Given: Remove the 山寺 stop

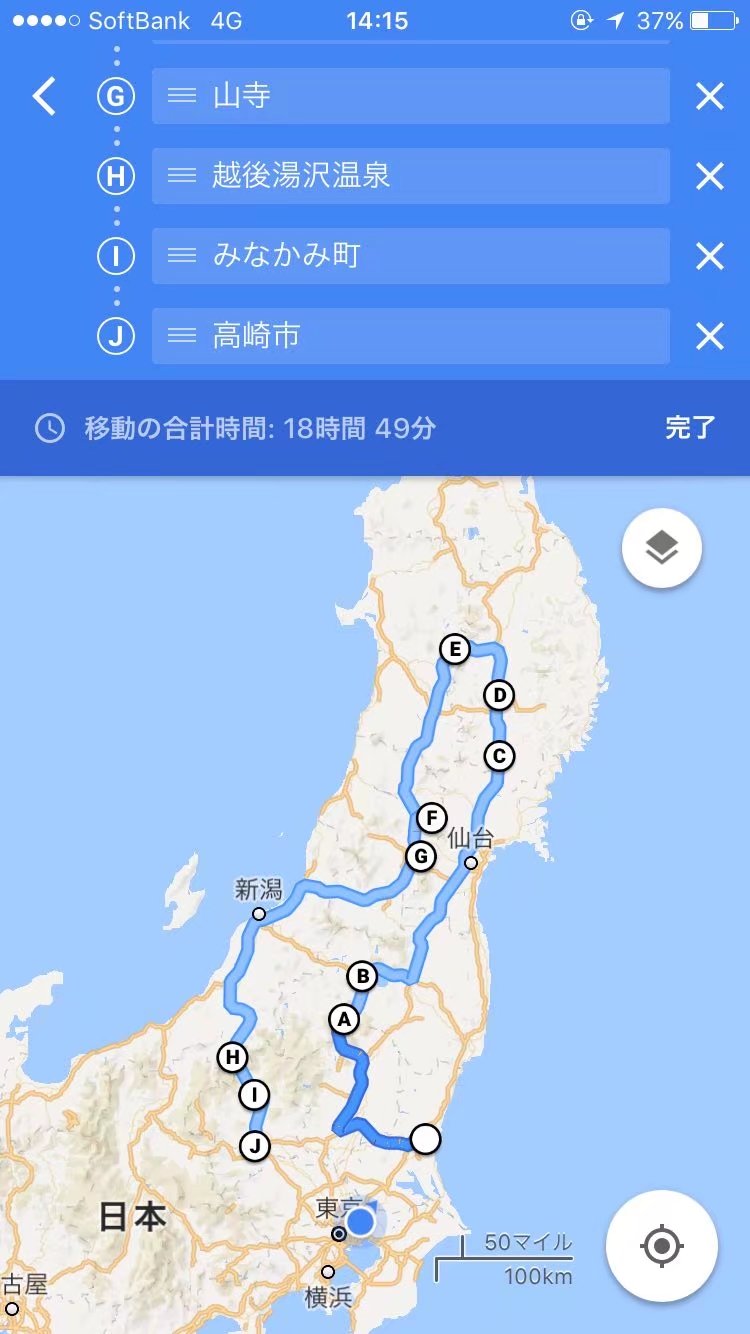Looking at the screenshot, I should (x=709, y=97).
